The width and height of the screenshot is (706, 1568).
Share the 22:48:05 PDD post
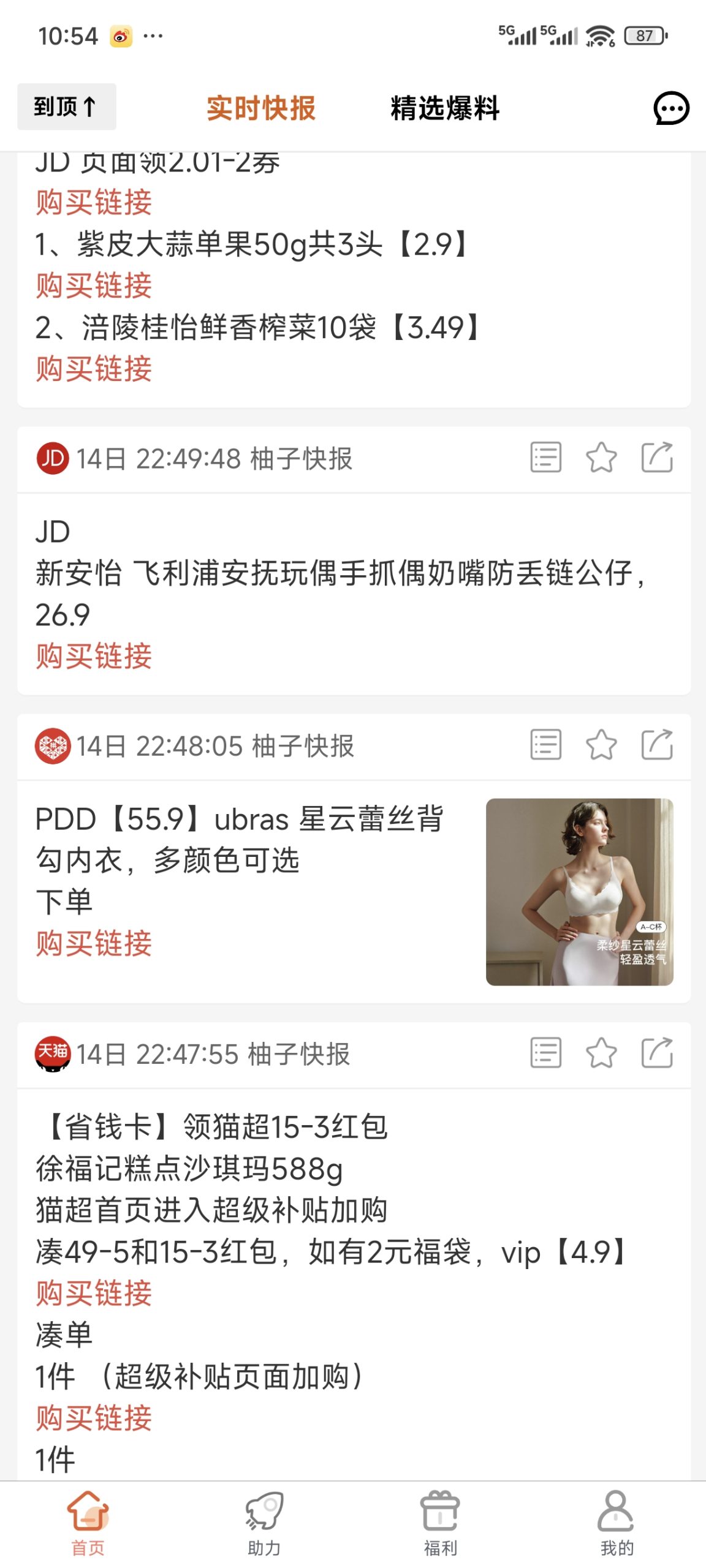(657, 745)
